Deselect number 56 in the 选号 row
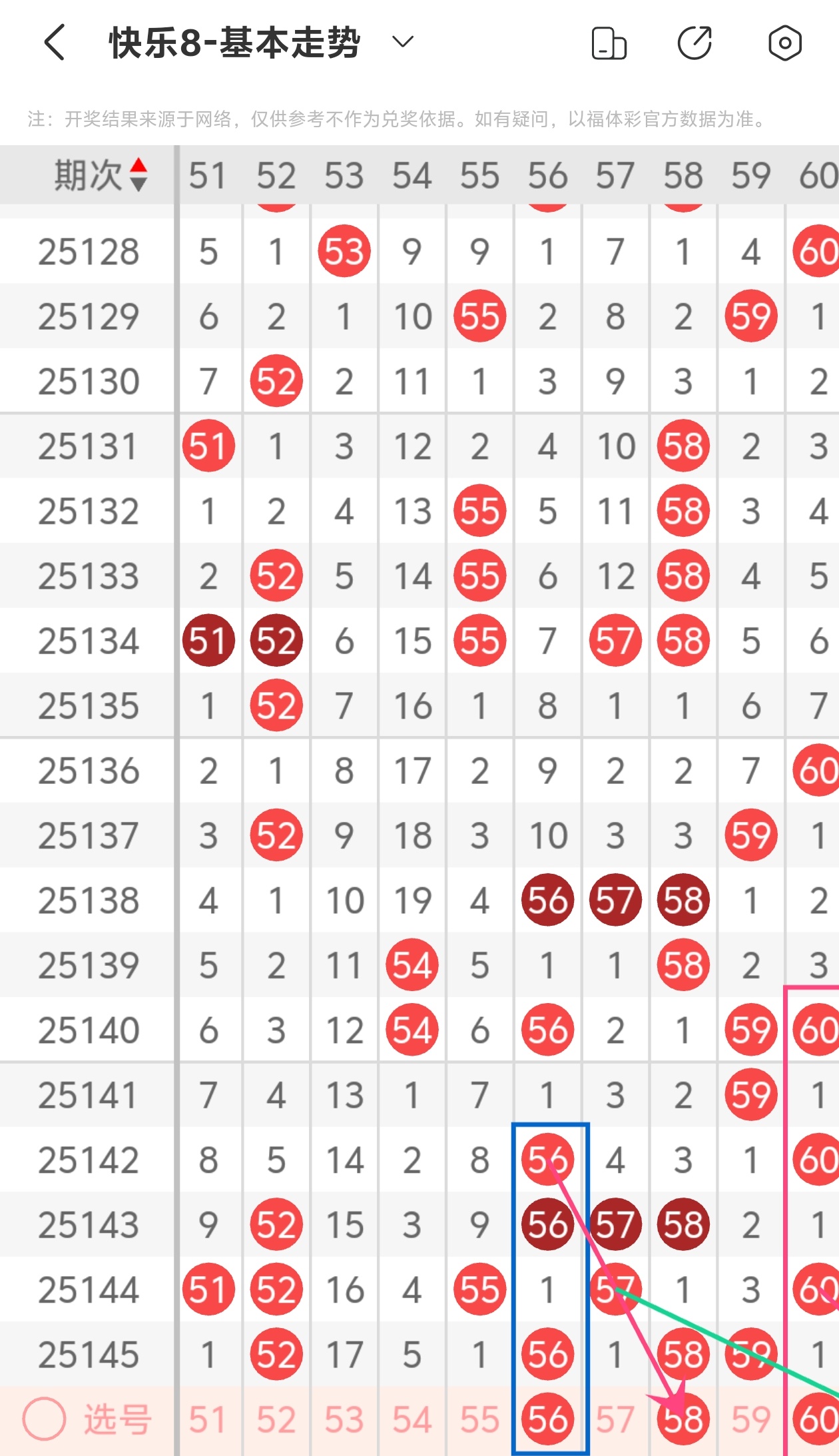 [547, 1419]
